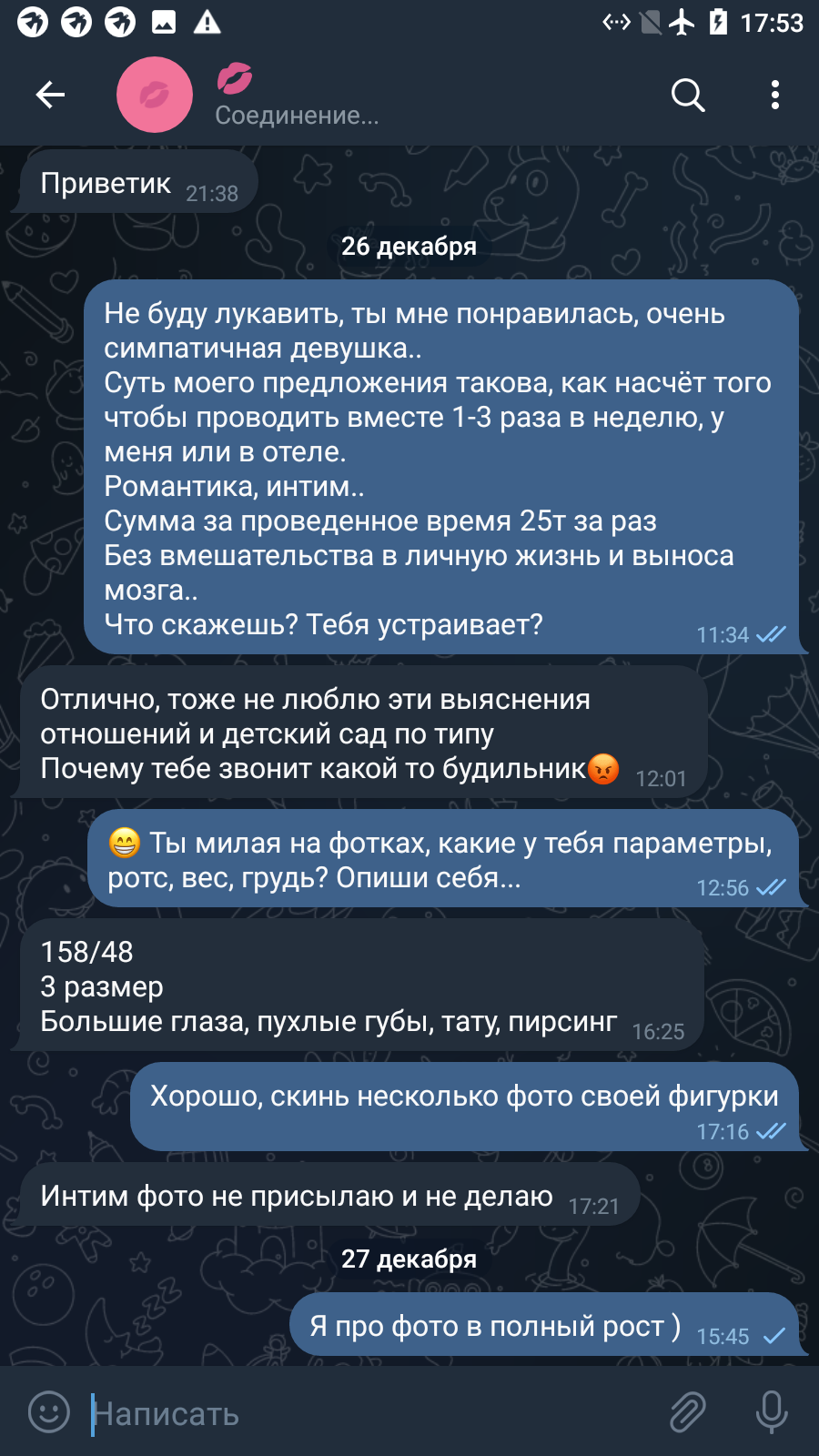Viewport: 819px width, 1456px height.
Task: Tap the microphone voice message button
Action: pos(772,1412)
